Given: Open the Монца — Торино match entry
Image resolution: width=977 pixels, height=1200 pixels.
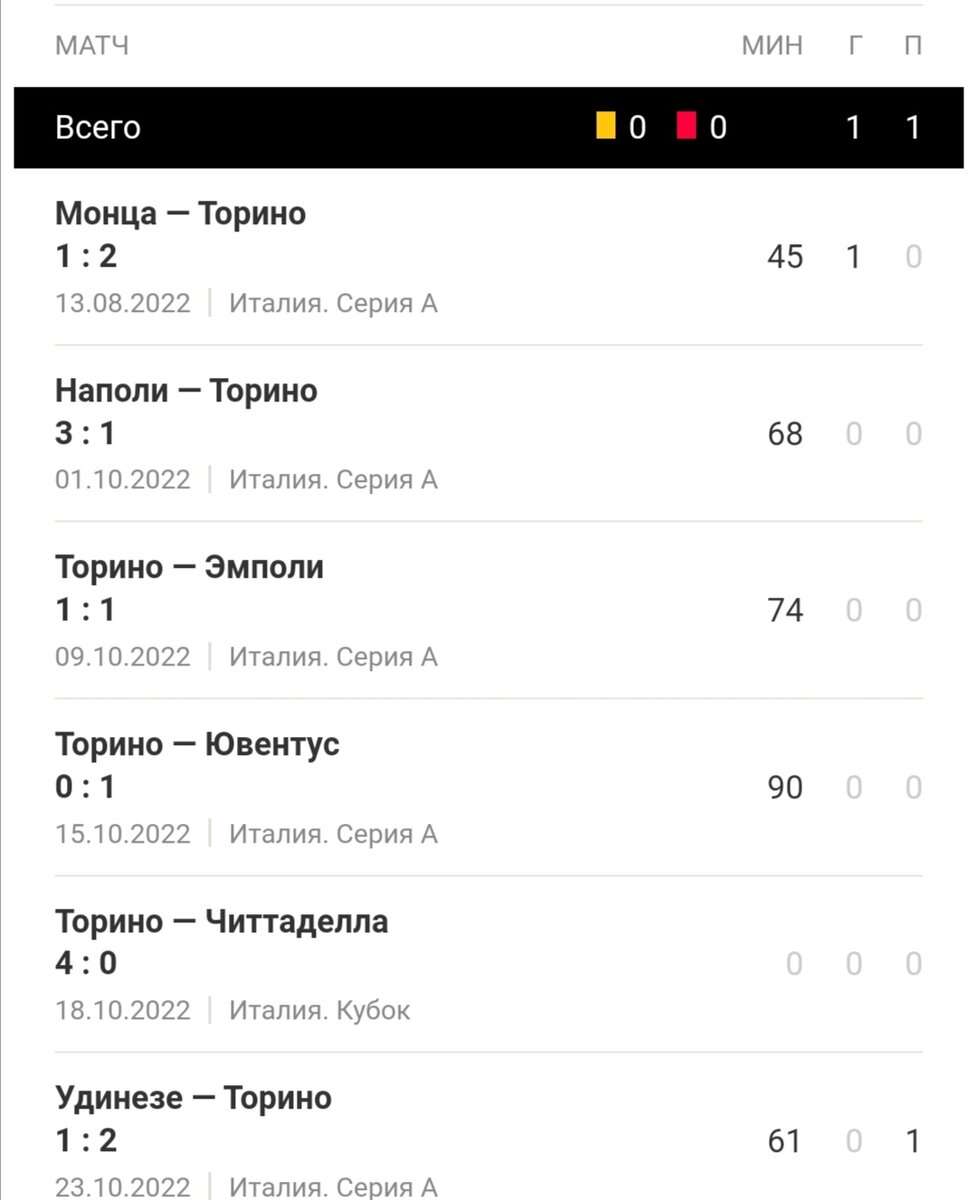Looking at the screenshot, I should 180,213.
